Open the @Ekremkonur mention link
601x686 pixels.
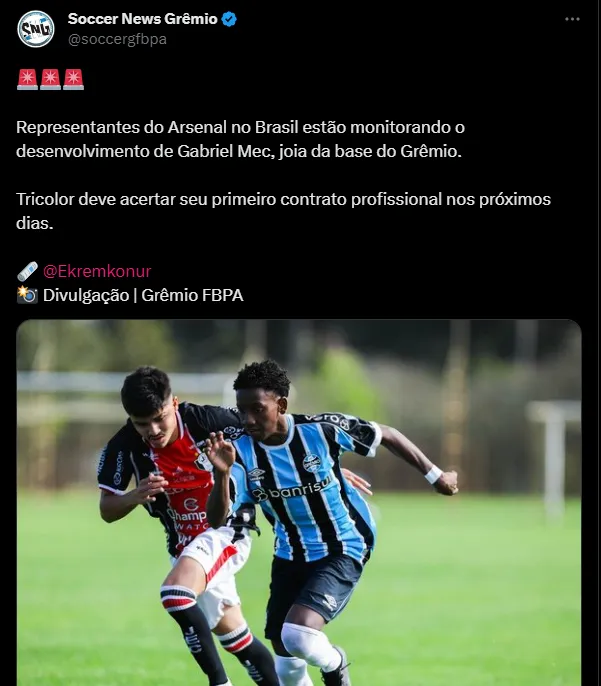pyautogui.click(x=97, y=271)
